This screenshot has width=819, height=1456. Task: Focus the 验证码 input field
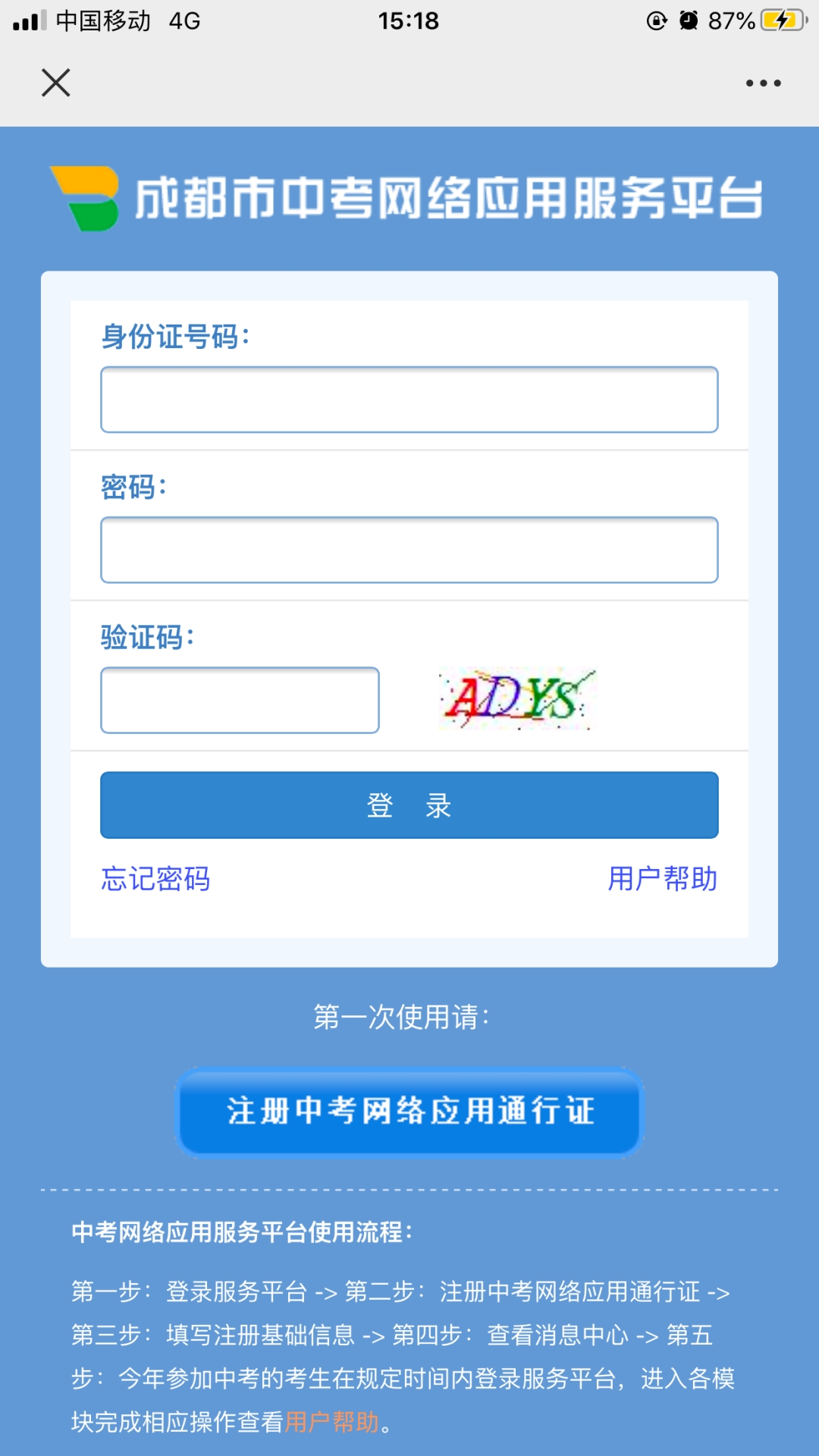[240, 700]
